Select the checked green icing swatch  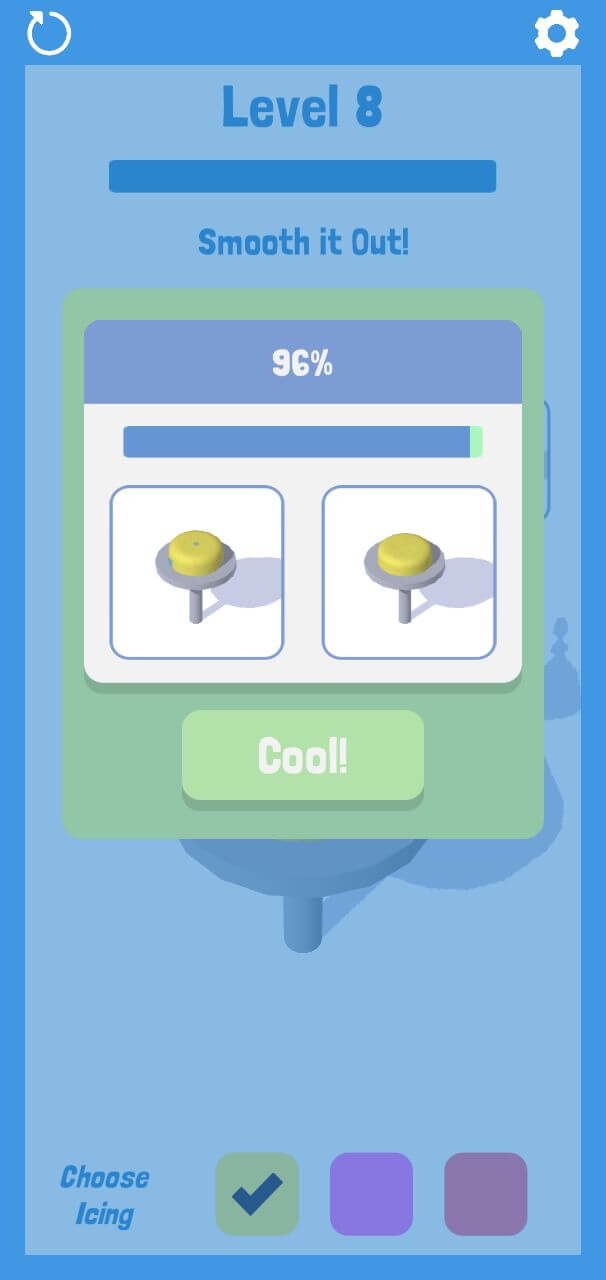[257, 1193]
